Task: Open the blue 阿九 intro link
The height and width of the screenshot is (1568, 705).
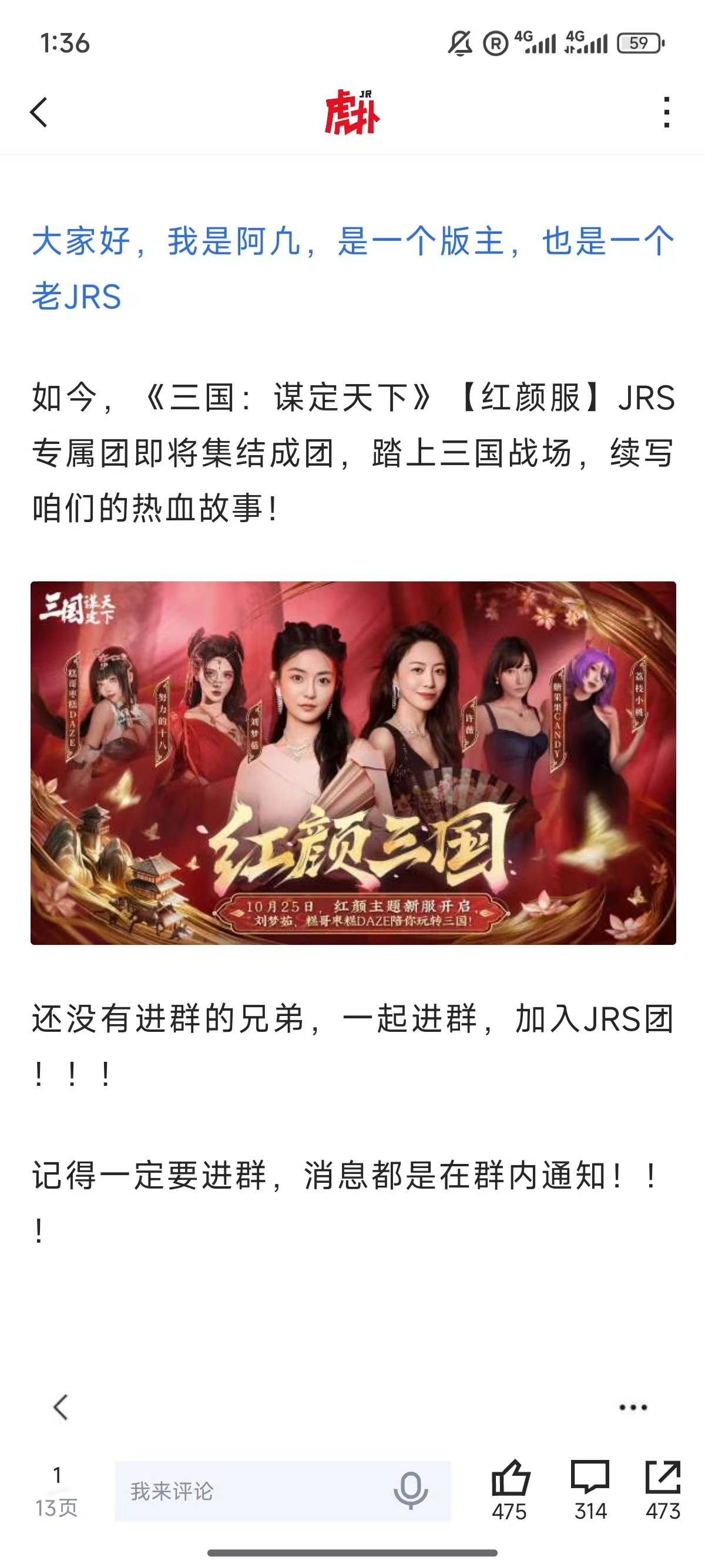Action: (352, 268)
